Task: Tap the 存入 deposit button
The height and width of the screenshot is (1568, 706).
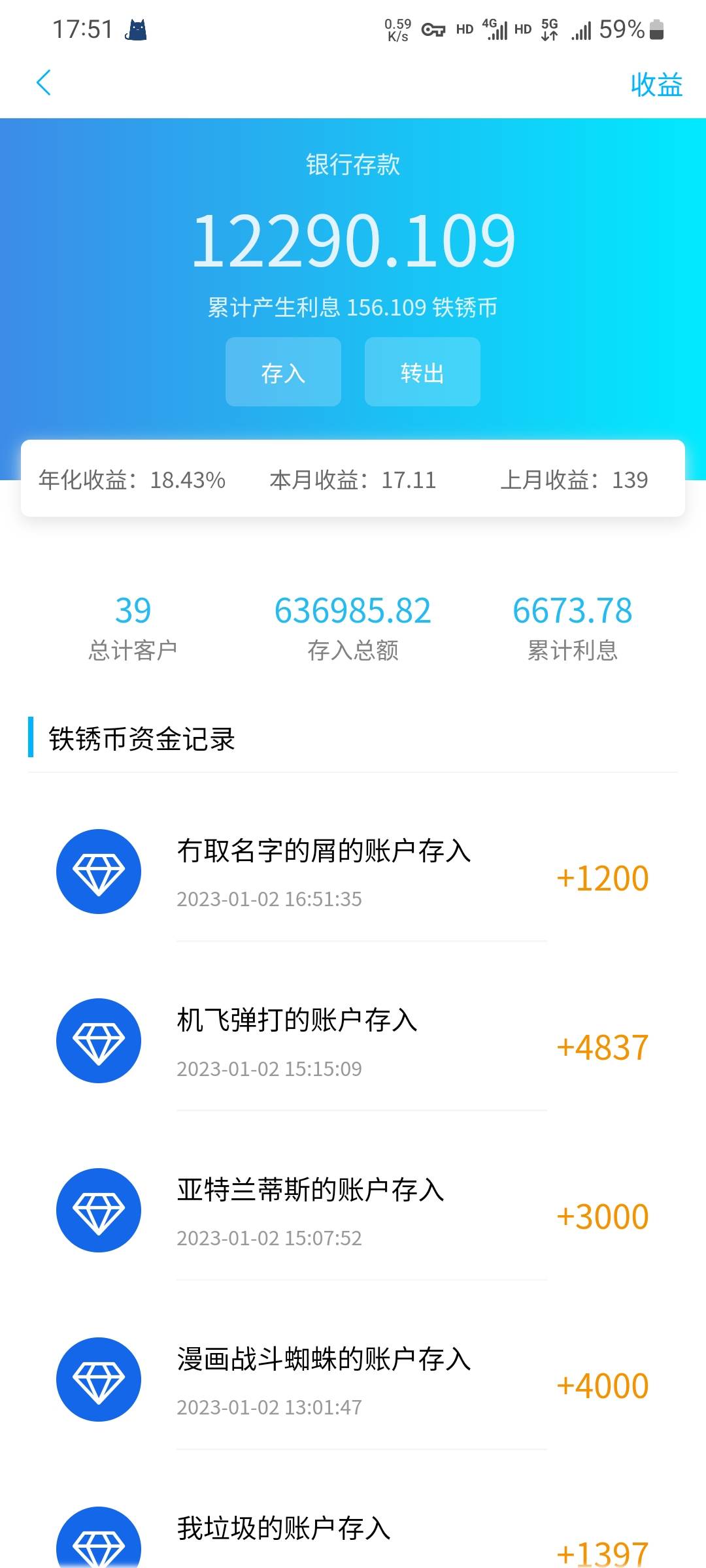Action: coord(283,372)
